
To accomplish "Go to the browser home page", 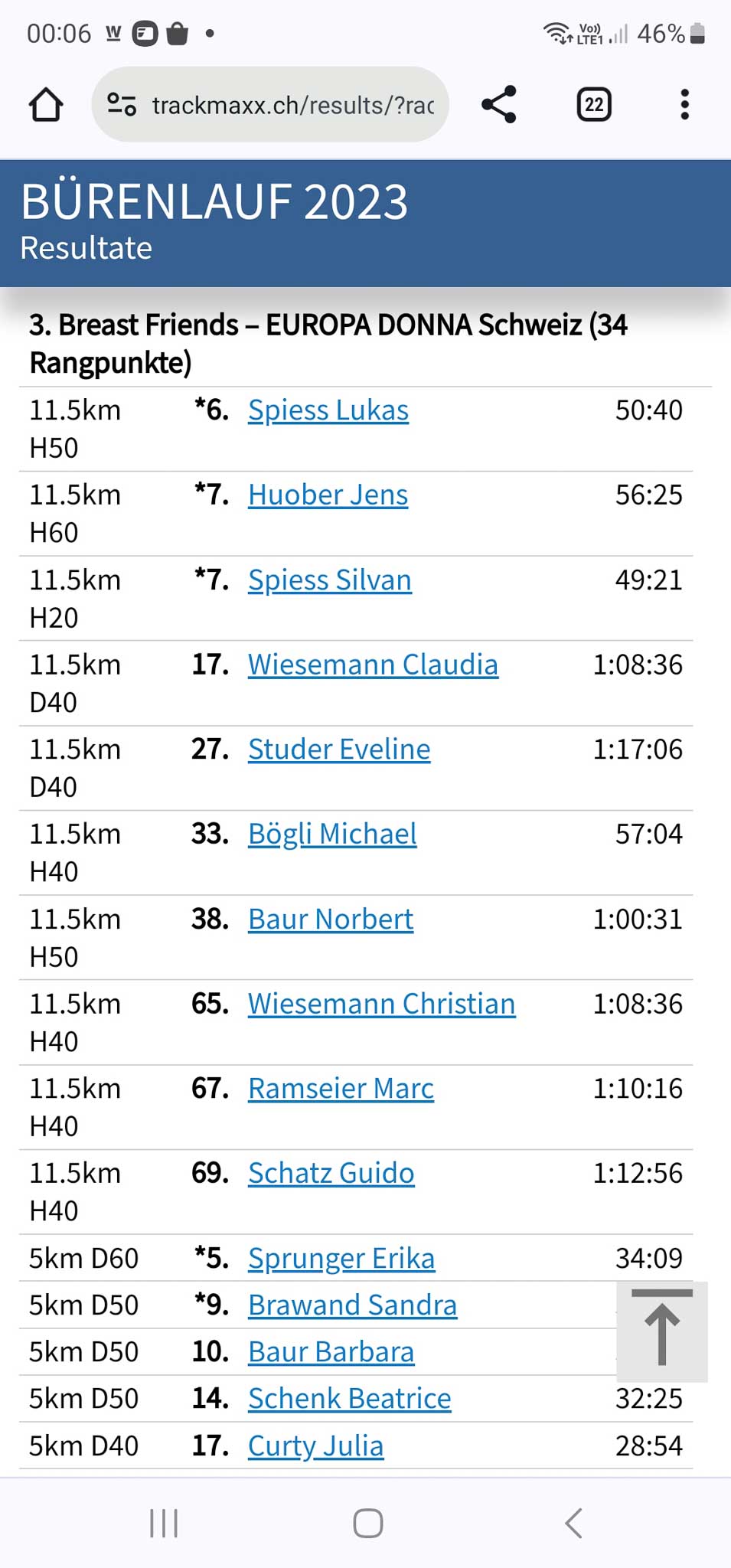I will [46, 105].
